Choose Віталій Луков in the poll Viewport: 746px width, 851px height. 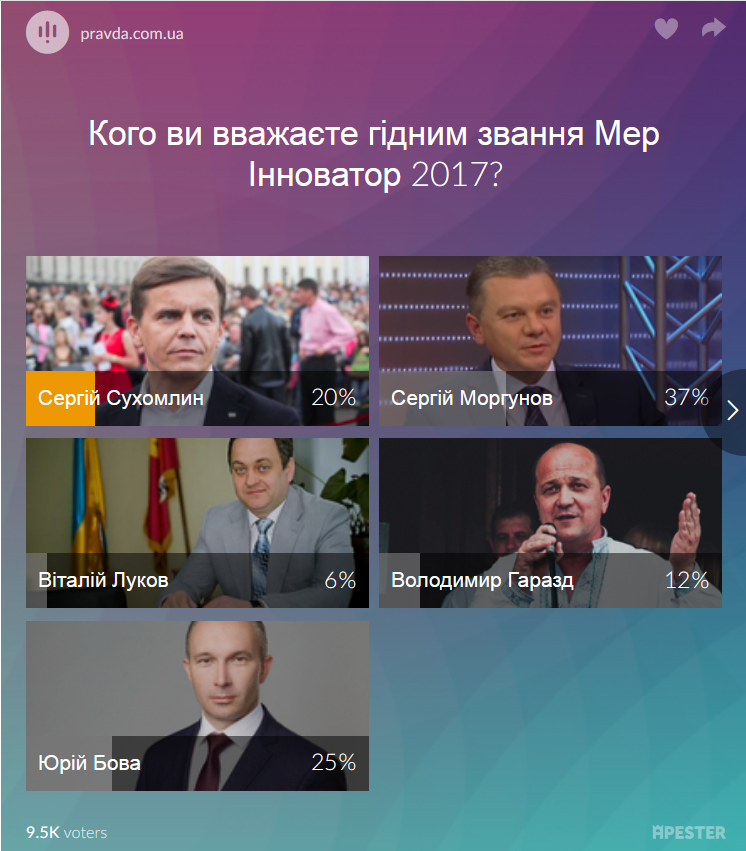tap(197, 522)
